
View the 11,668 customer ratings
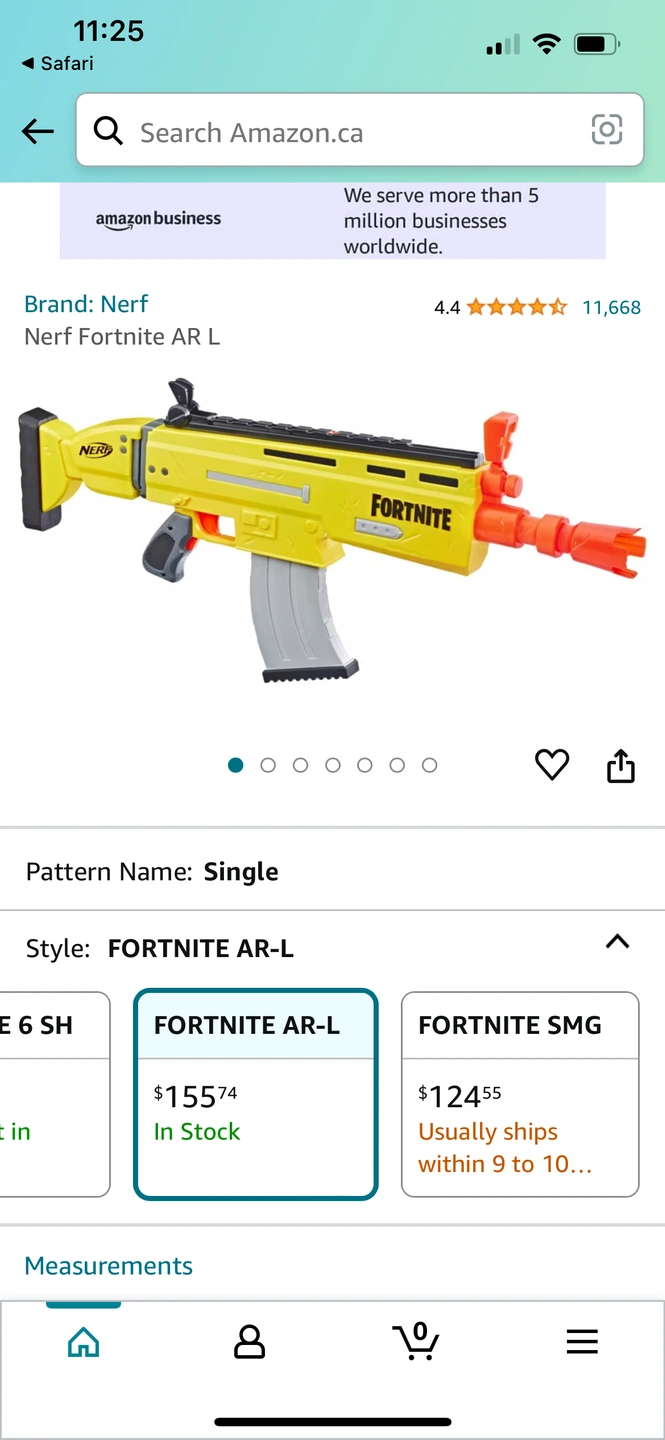coord(611,308)
